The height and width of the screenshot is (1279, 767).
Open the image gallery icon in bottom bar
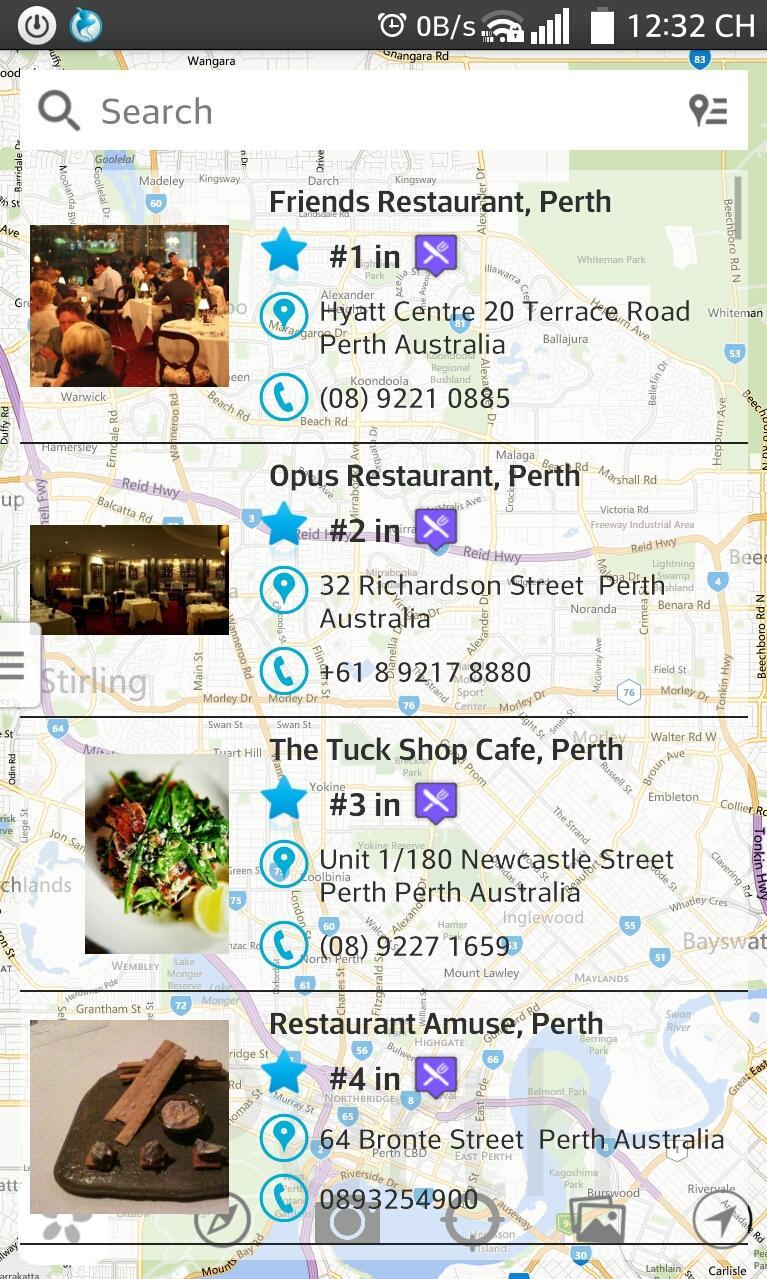pyautogui.click(x=595, y=1220)
